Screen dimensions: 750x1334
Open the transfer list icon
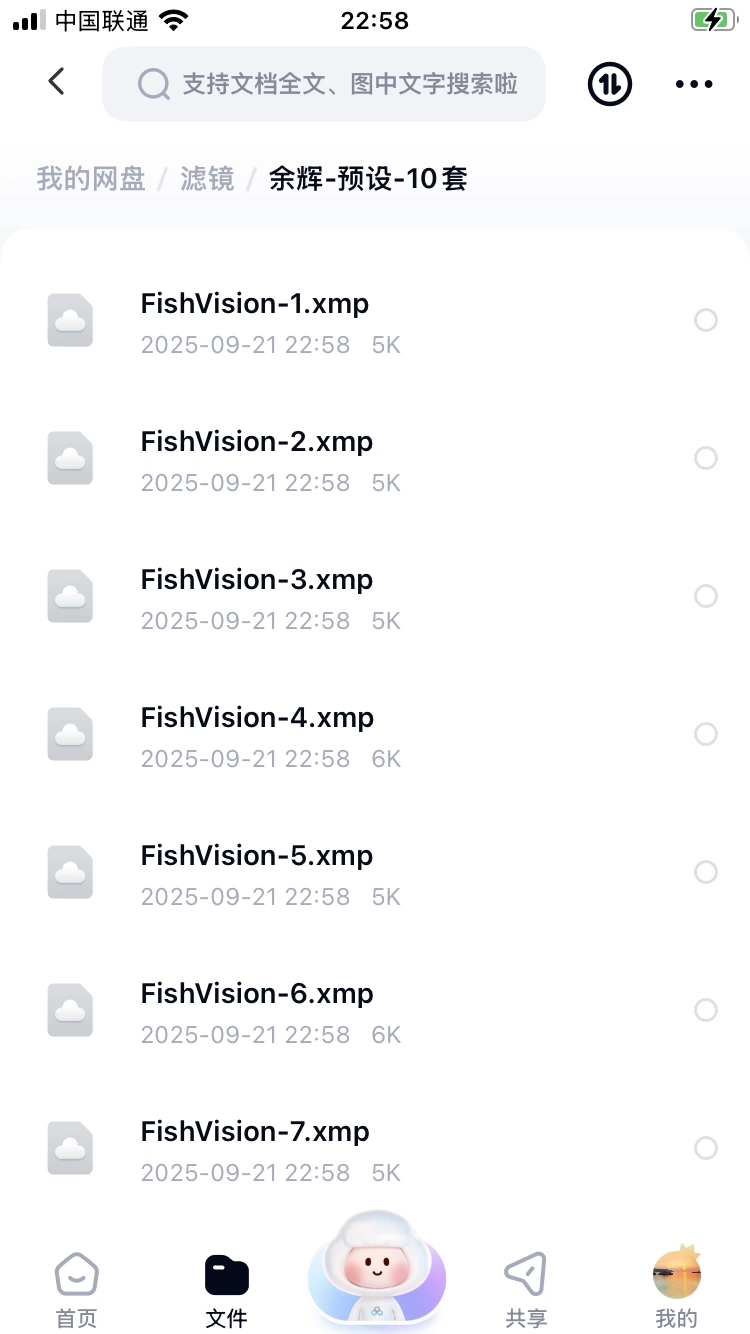[x=609, y=84]
